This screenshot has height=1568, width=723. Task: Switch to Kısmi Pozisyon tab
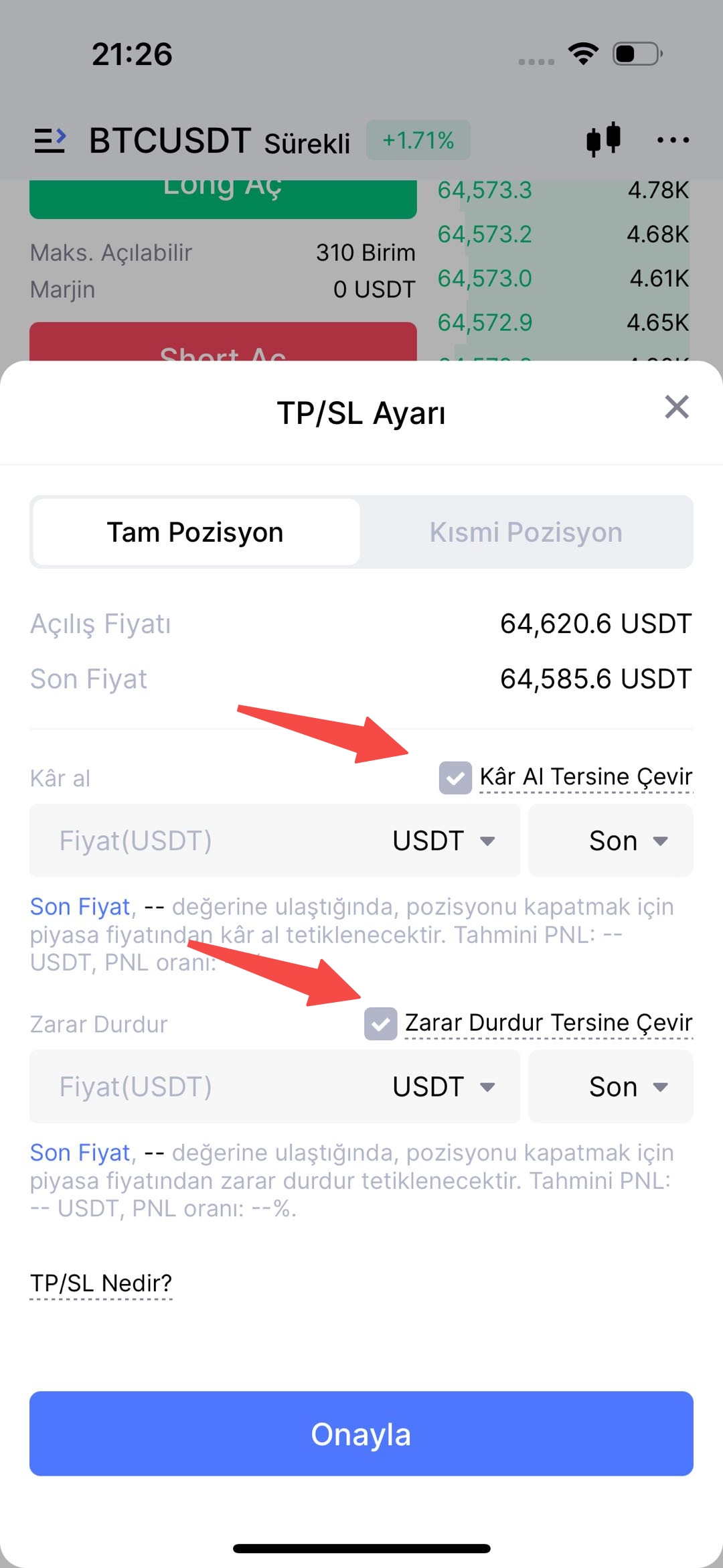526,532
